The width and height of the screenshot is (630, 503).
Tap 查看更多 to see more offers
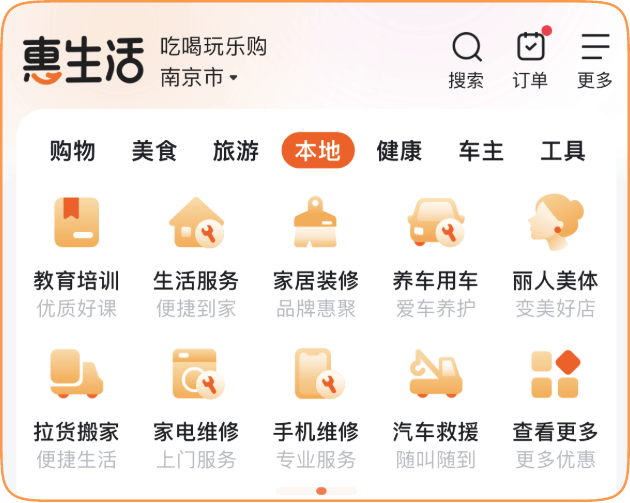coord(555,407)
